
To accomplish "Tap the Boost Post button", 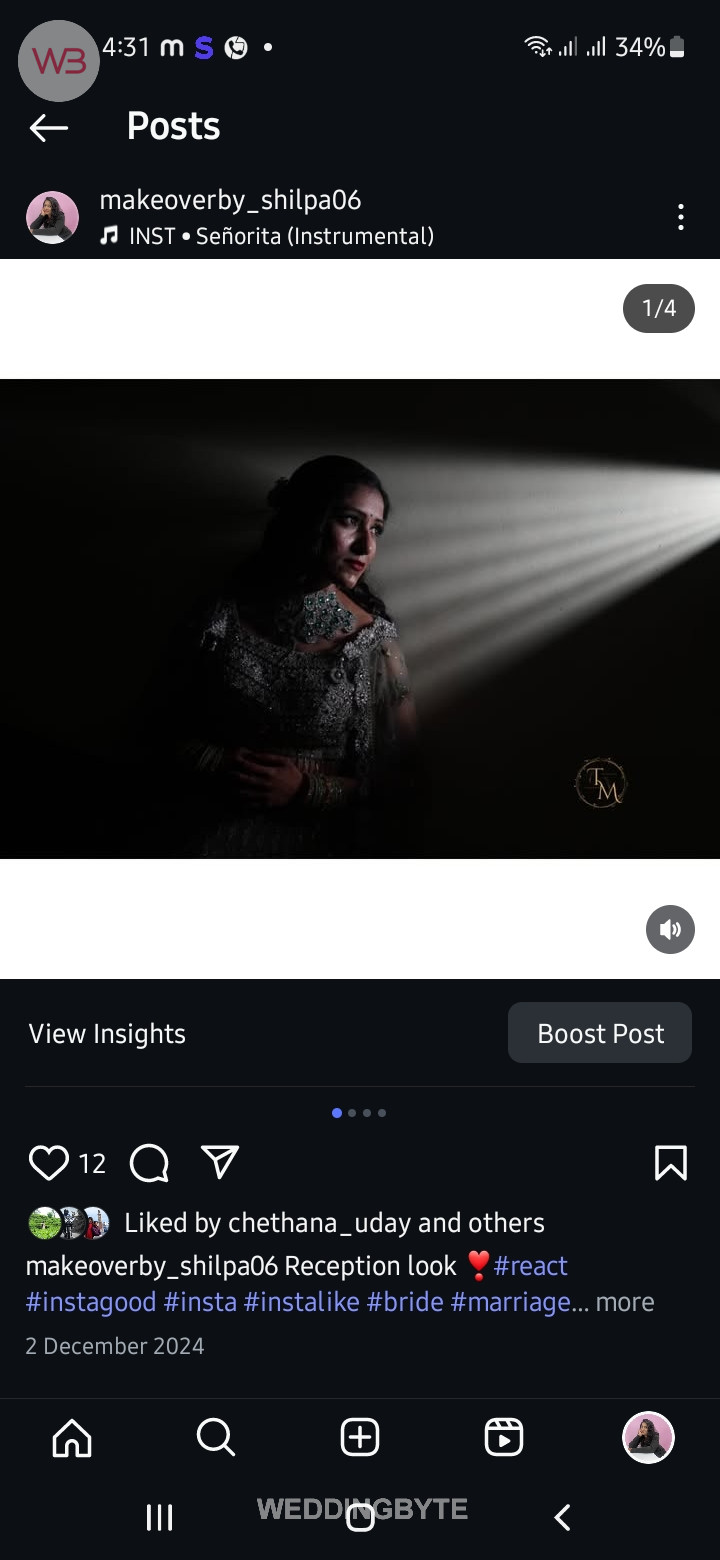I will (600, 1033).
